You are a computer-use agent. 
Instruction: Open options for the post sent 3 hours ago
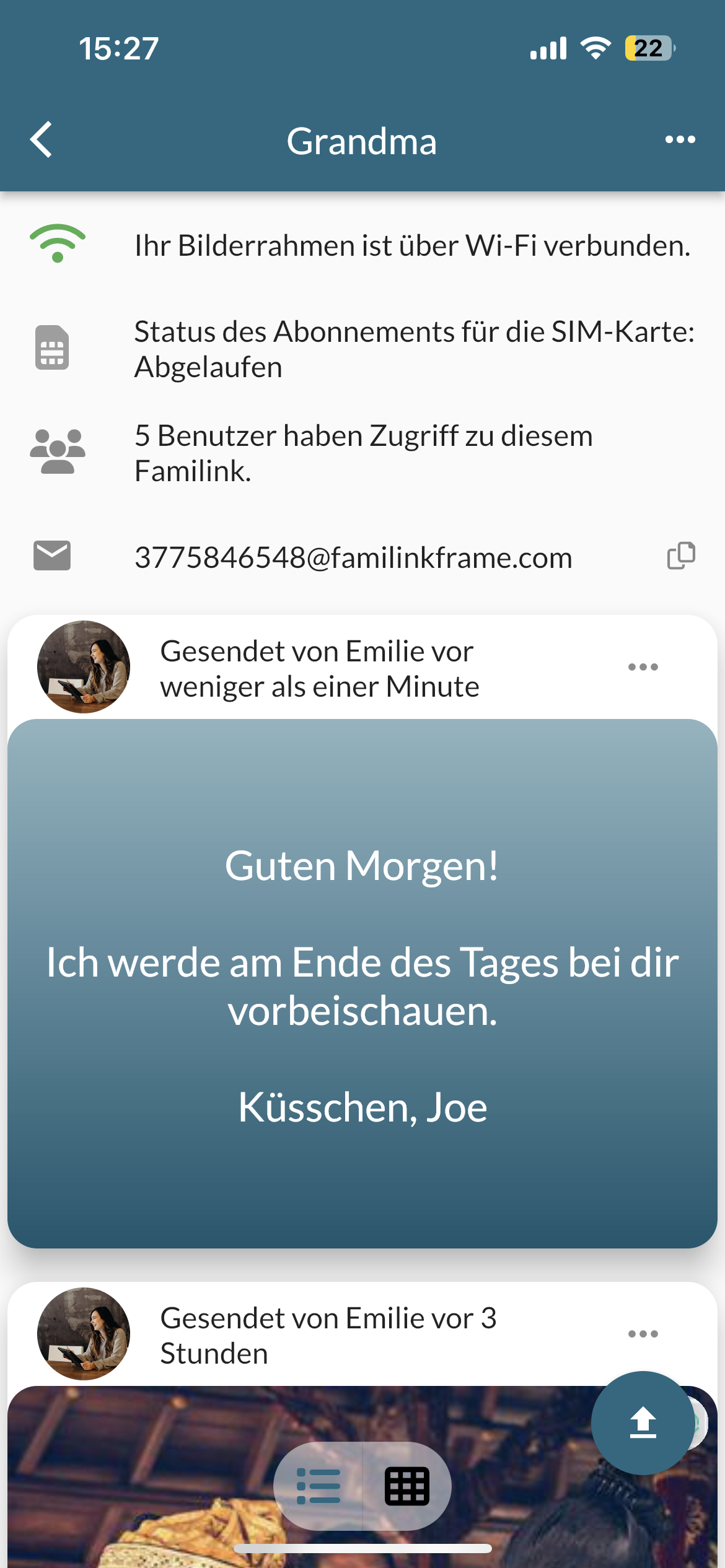[643, 1334]
